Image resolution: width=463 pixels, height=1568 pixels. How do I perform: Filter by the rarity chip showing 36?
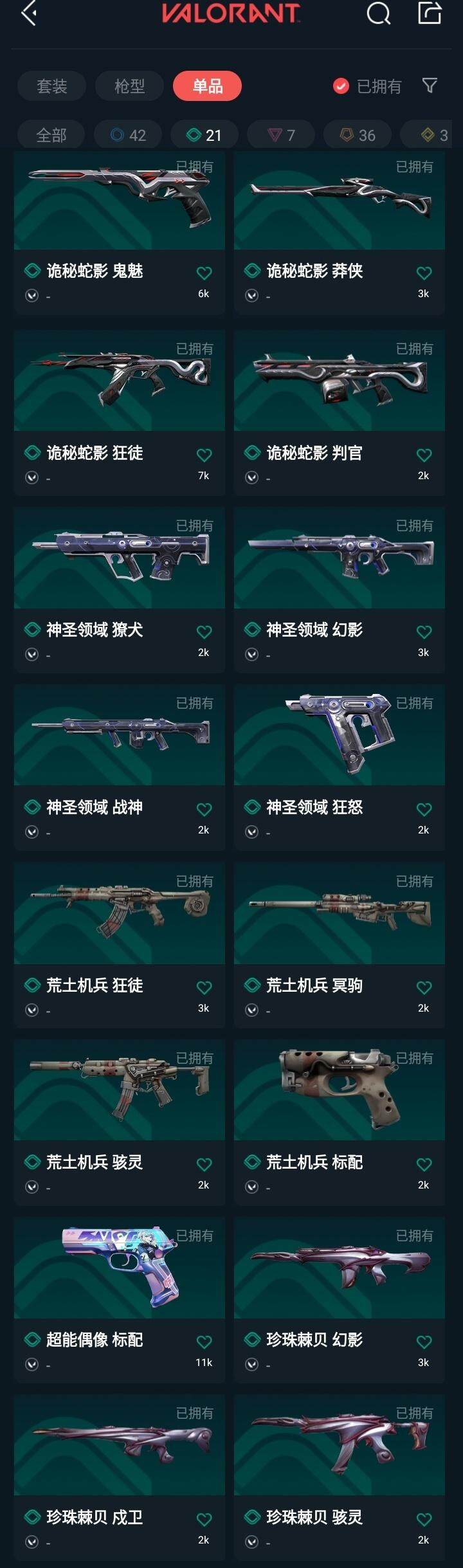click(358, 135)
